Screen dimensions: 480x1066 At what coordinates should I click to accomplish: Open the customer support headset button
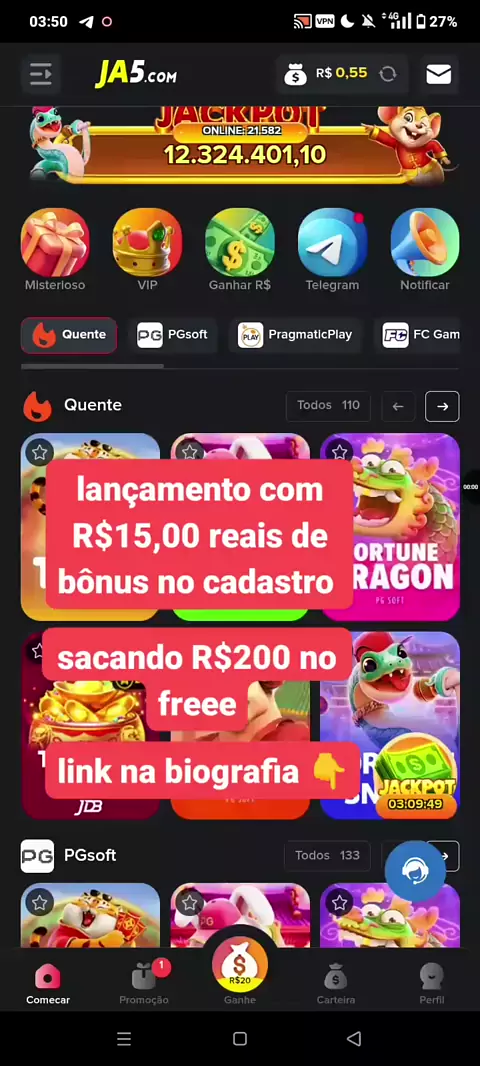tap(415, 871)
